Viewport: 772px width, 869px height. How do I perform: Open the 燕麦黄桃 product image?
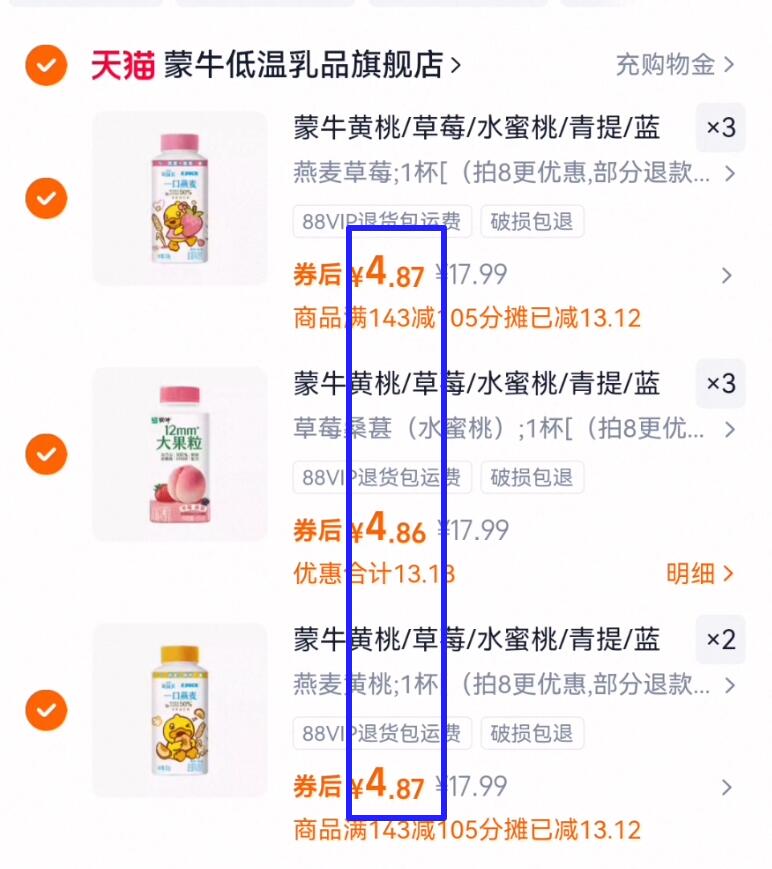180,711
